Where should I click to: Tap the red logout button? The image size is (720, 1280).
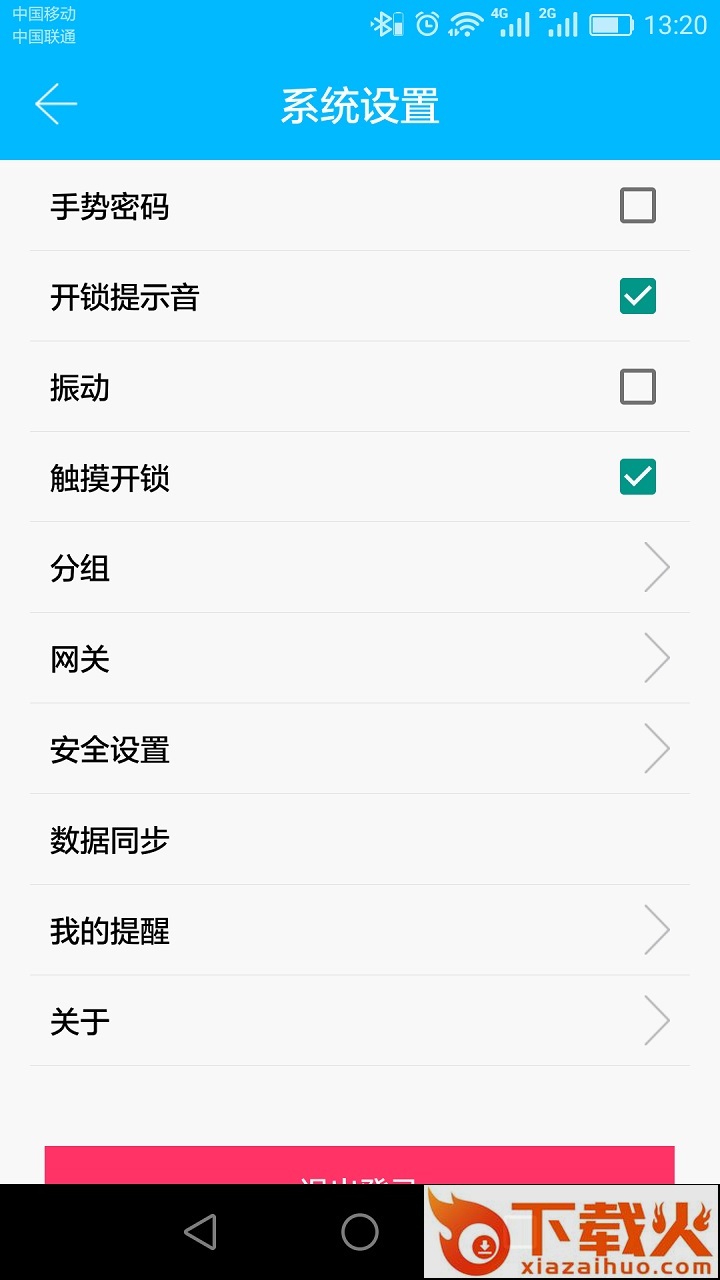click(360, 1166)
